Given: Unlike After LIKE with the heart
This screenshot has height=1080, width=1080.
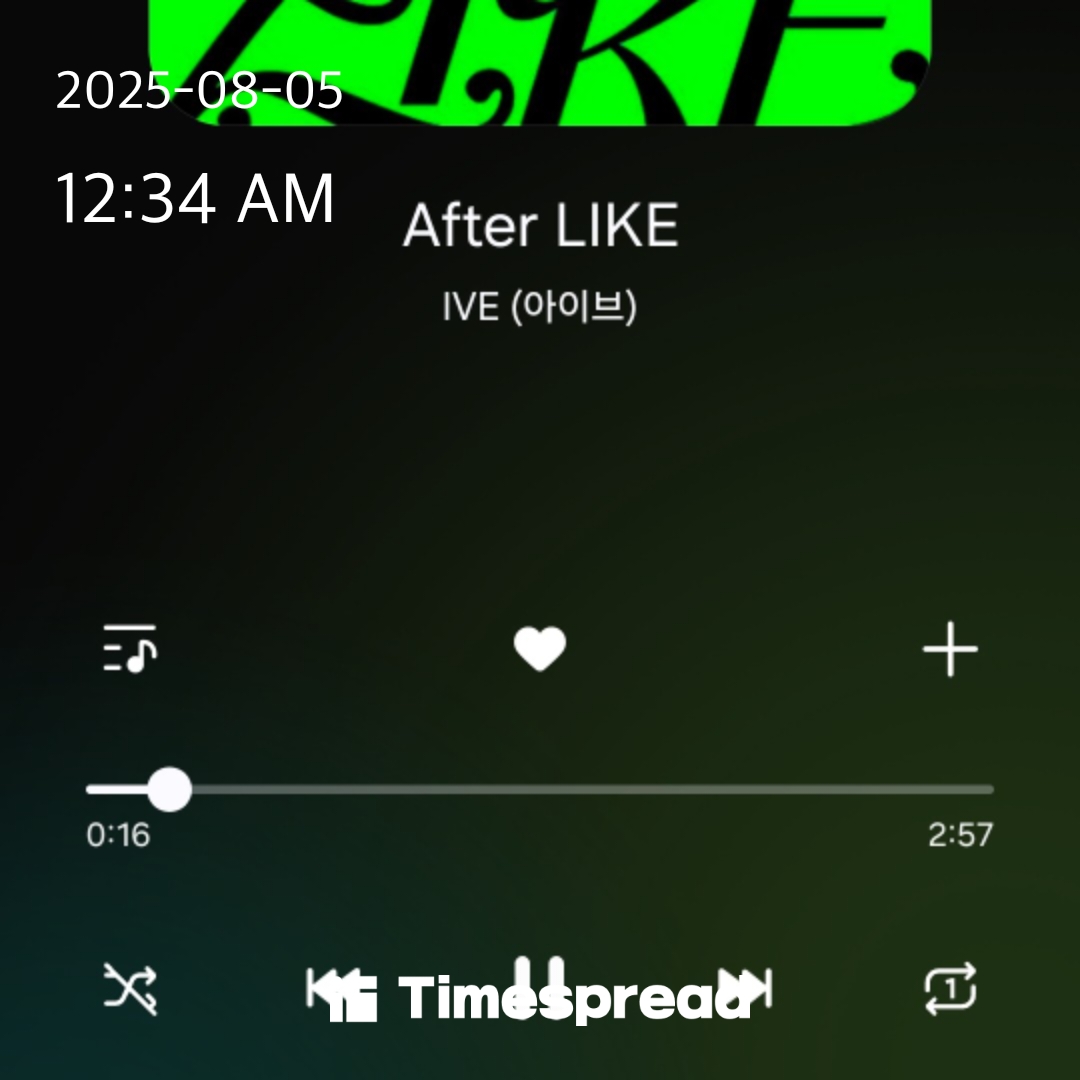Looking at the screenshot, I should point(540,649).
